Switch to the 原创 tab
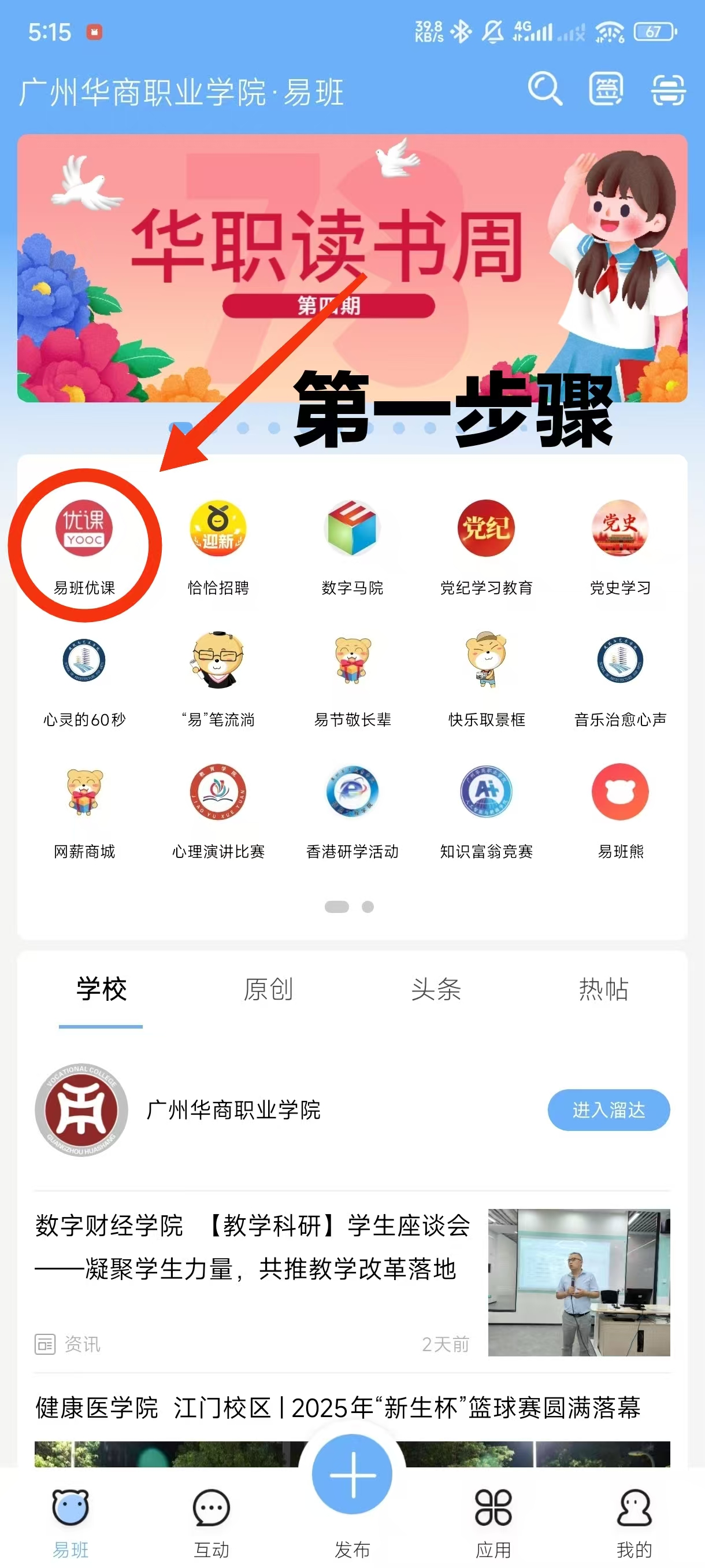Screen dimensions: 705x1568 (268, 989)
